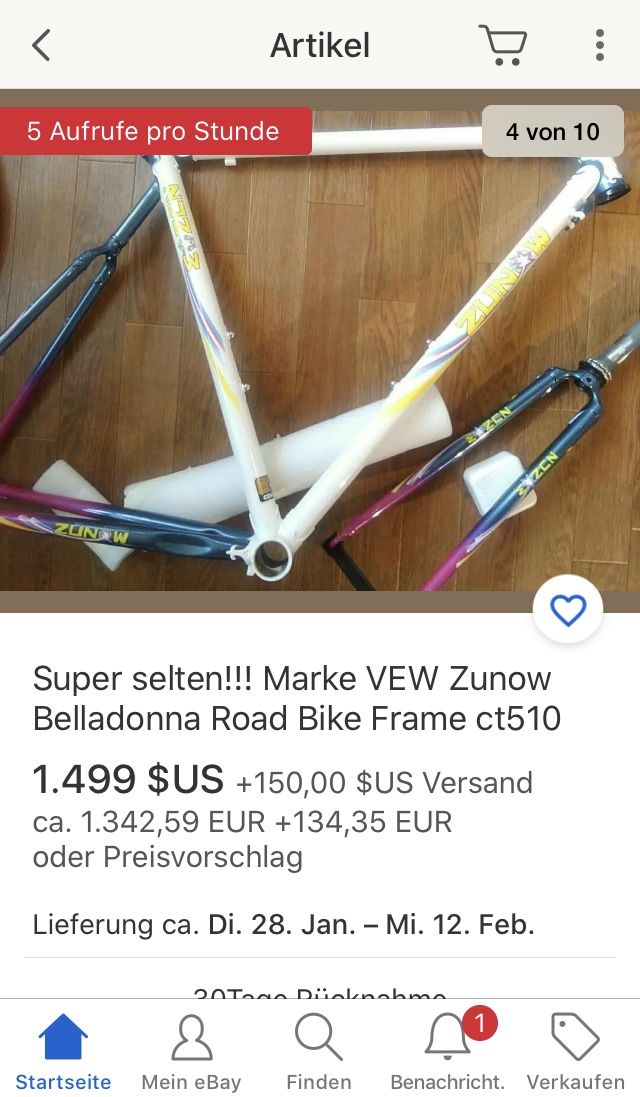640x1097 pixels.
Task: Open the Finden search tab
Action: 319,1050
